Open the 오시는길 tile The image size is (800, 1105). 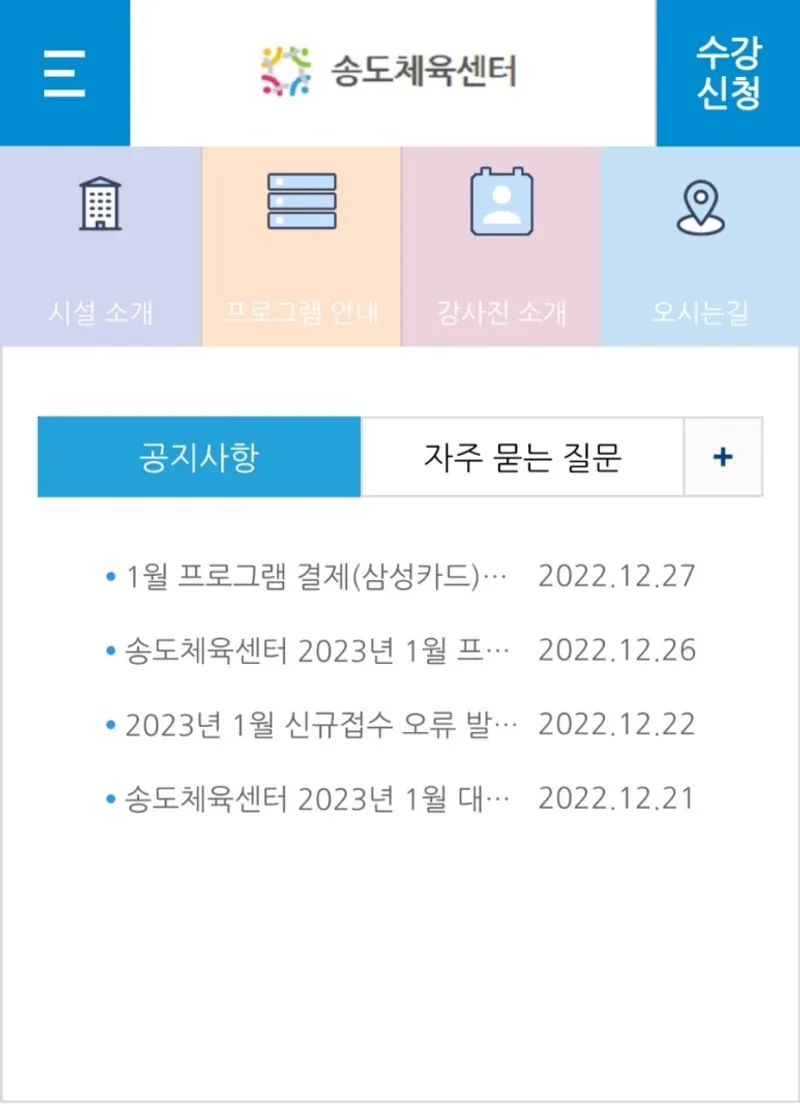pyautogui.click(x=700, y=247)
